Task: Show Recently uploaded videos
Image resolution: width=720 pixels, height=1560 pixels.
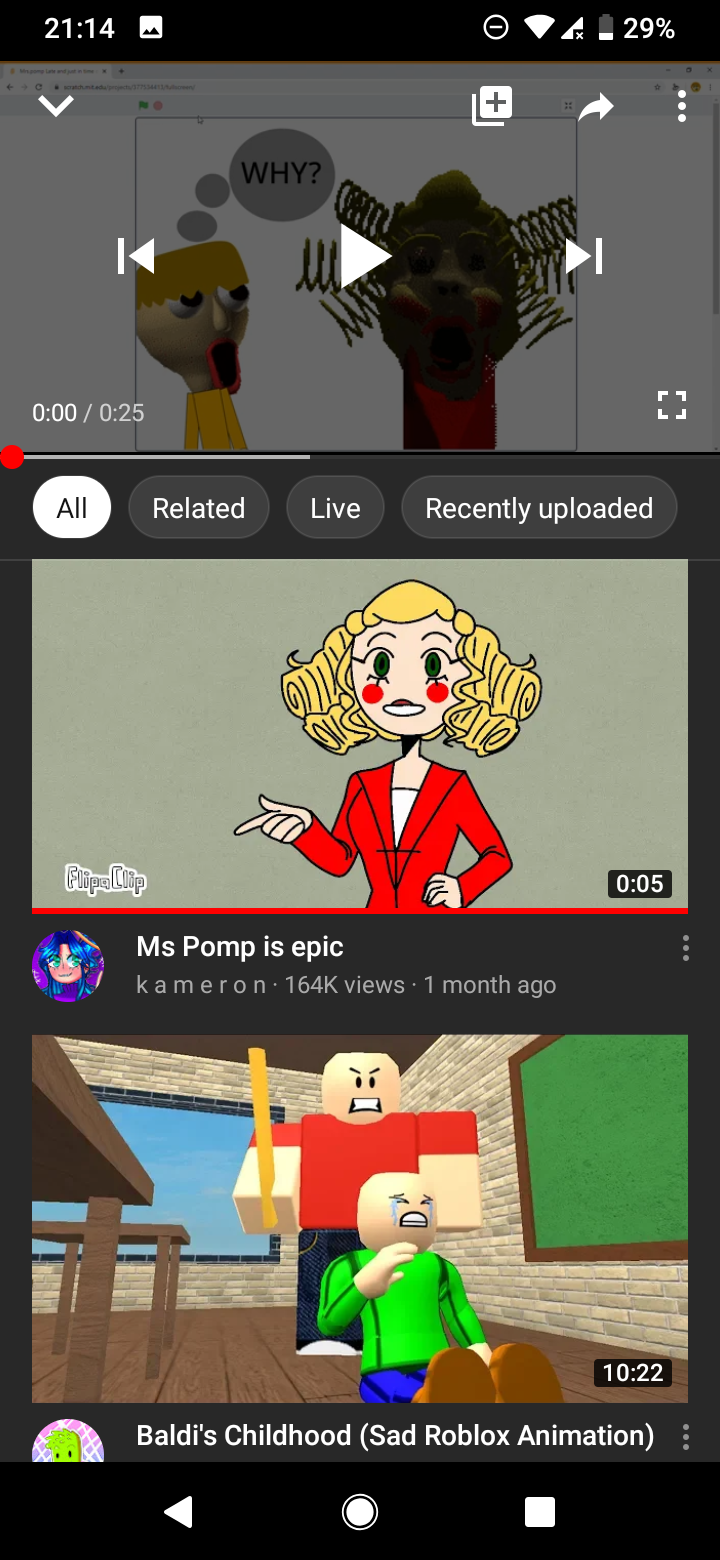Action: (539, 508)
